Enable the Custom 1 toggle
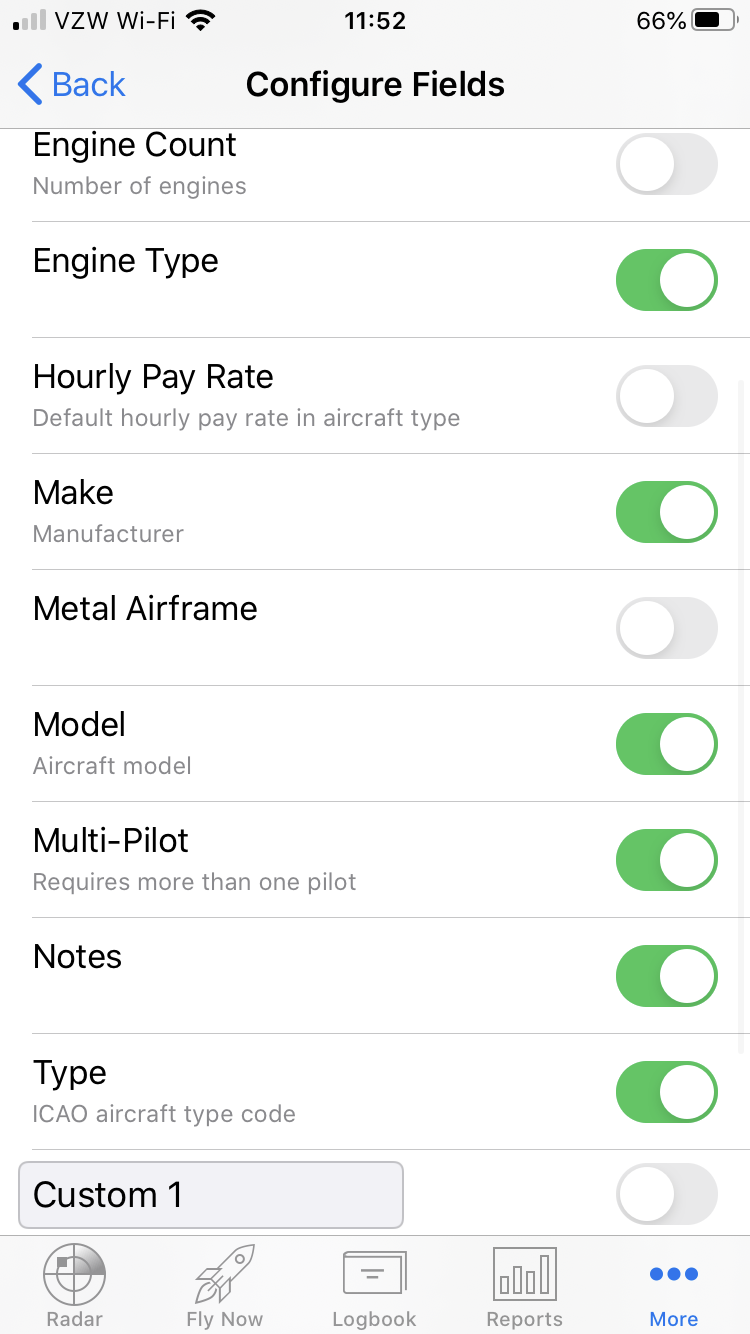 click(667, 1194)
